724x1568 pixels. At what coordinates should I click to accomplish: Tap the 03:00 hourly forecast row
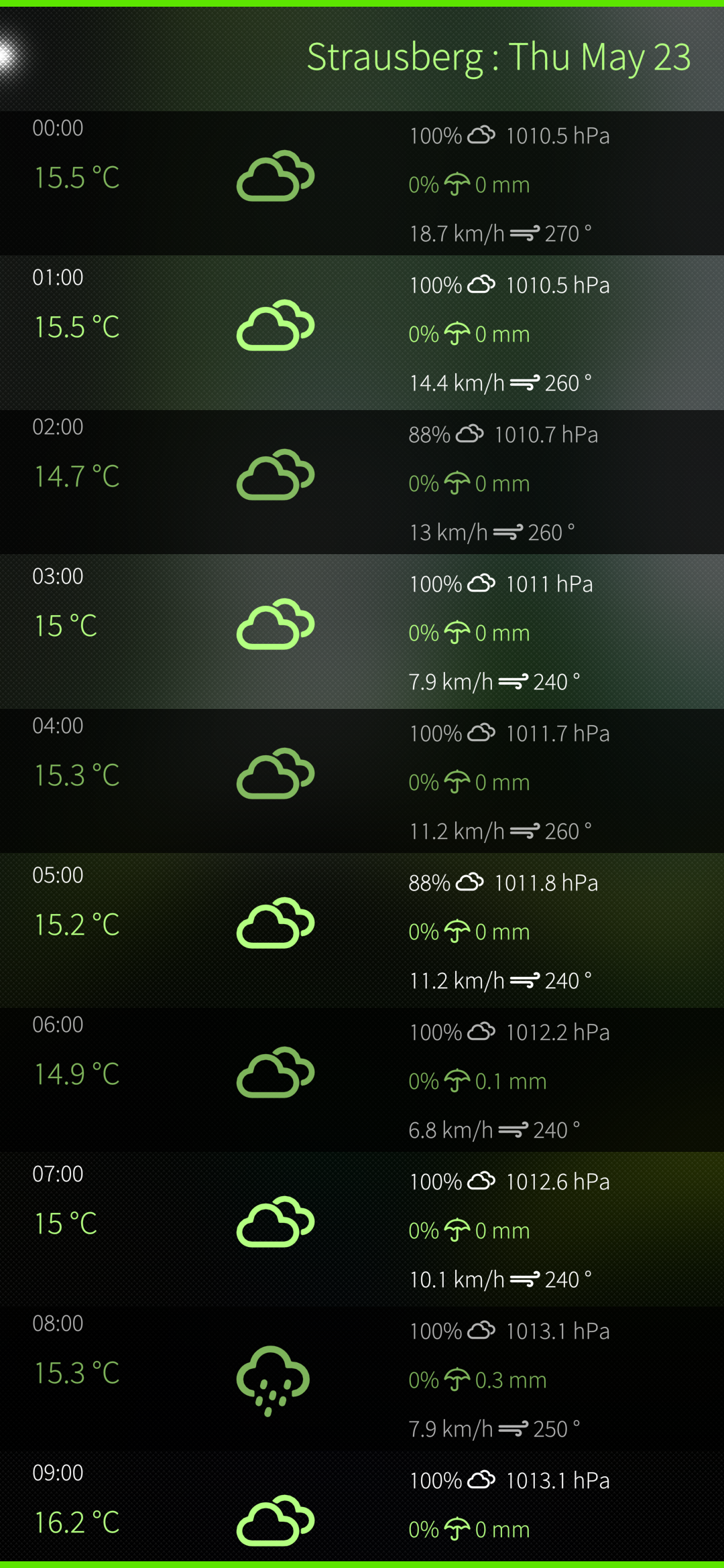coord(362,631)
